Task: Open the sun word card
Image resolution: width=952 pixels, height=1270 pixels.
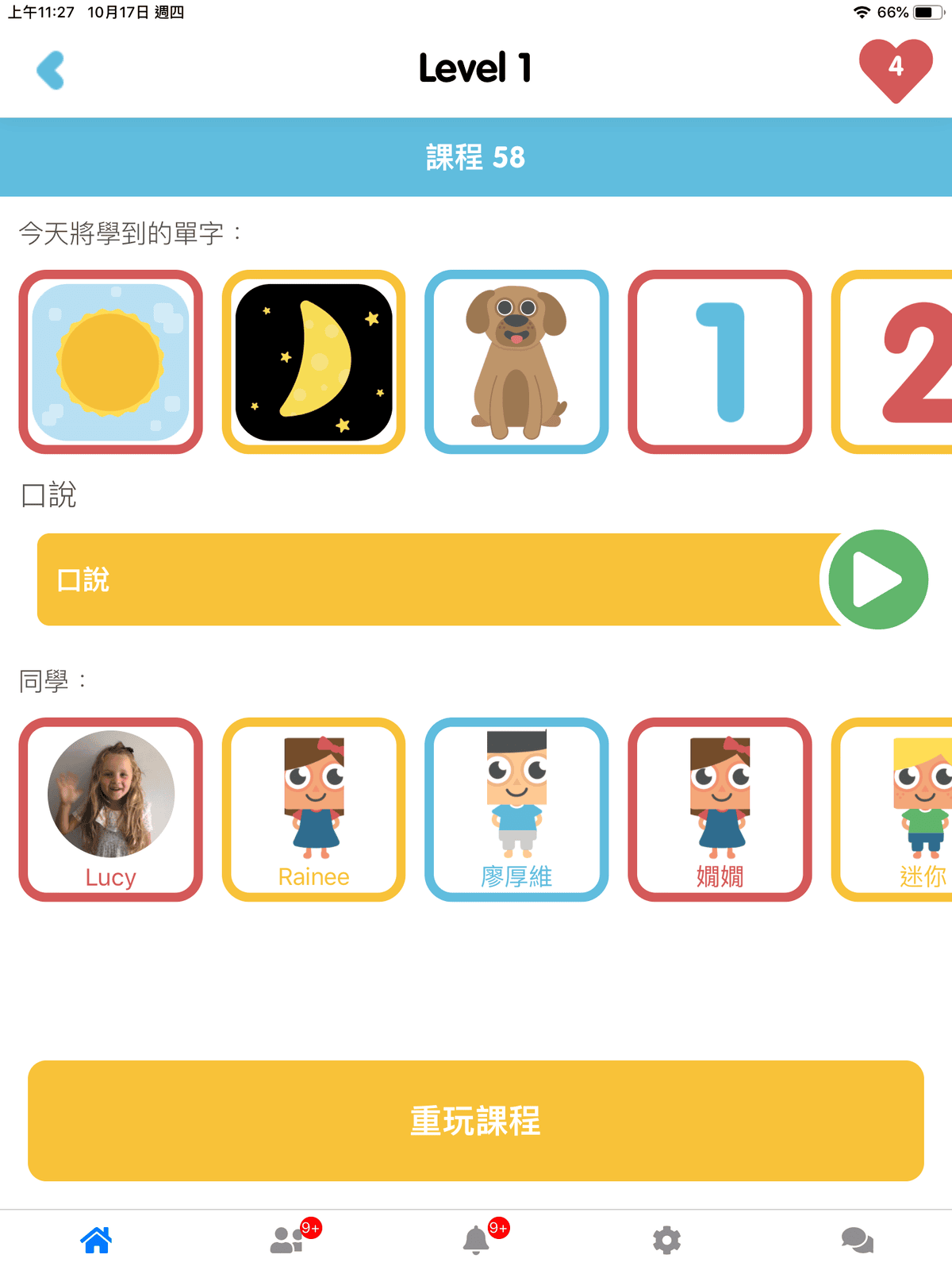Action: 111,362
